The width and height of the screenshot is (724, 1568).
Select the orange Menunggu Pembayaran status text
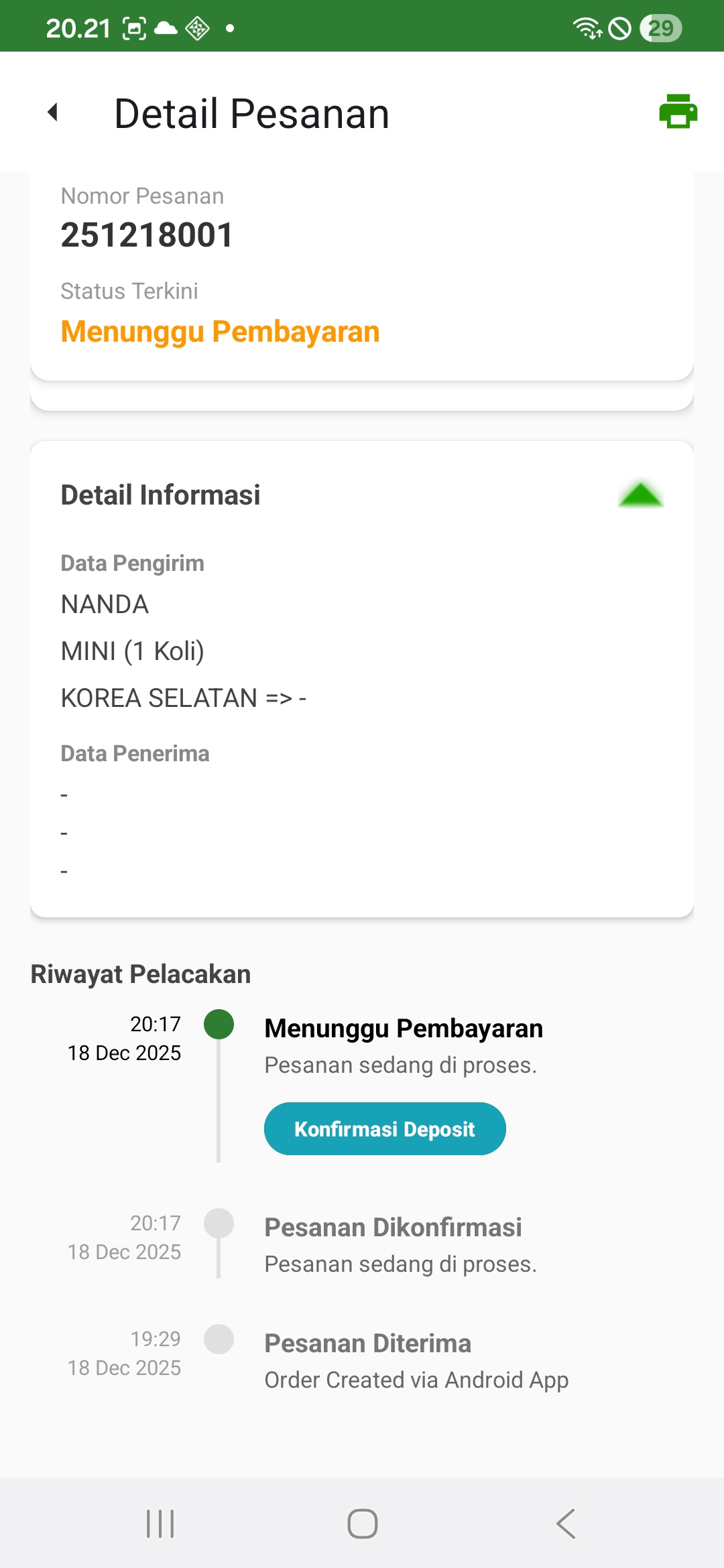[x=220, y=331]
